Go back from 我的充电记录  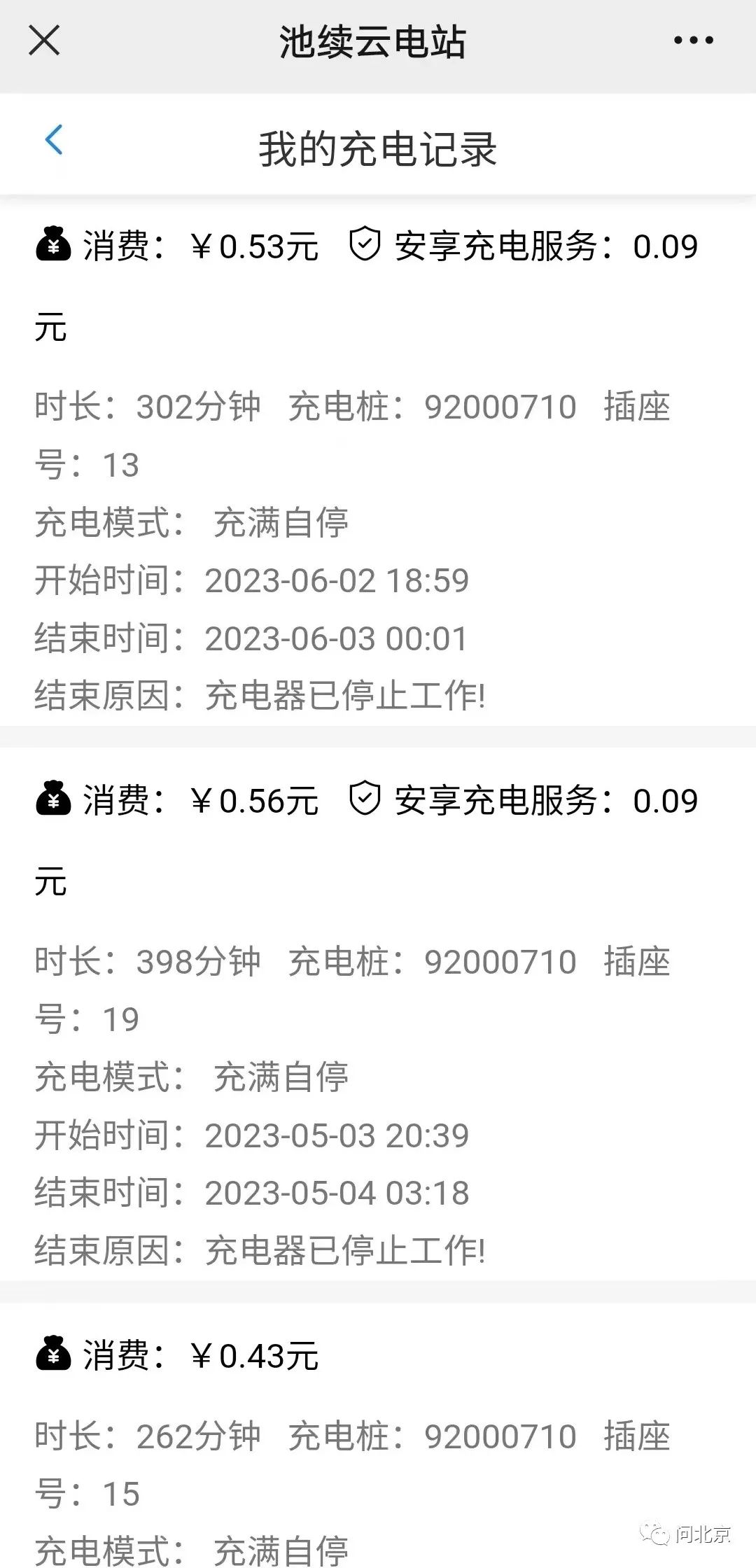tap(54, 140)
